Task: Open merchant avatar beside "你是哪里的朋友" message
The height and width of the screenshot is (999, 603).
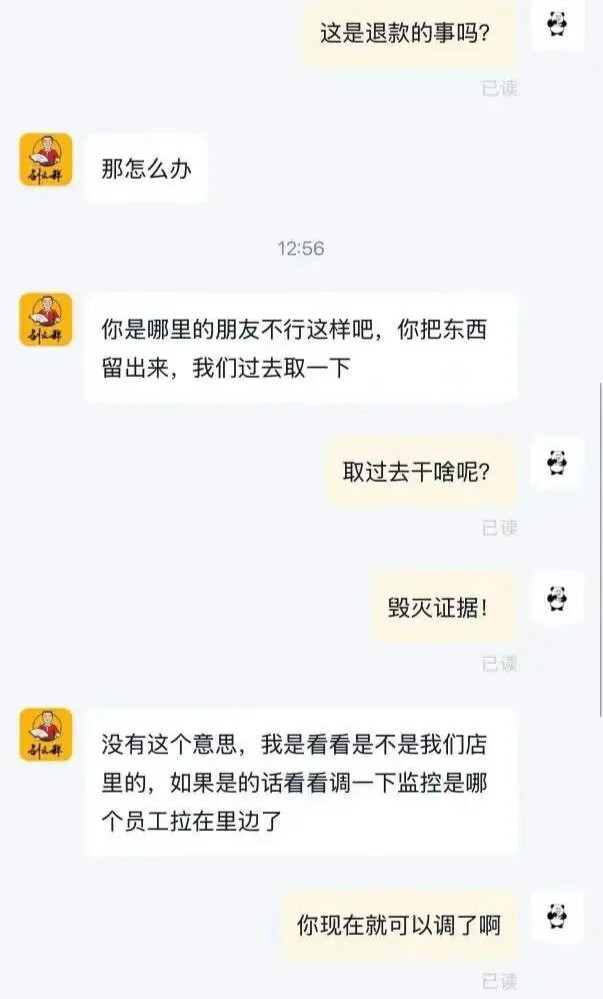Action: [x=46, y=320]
